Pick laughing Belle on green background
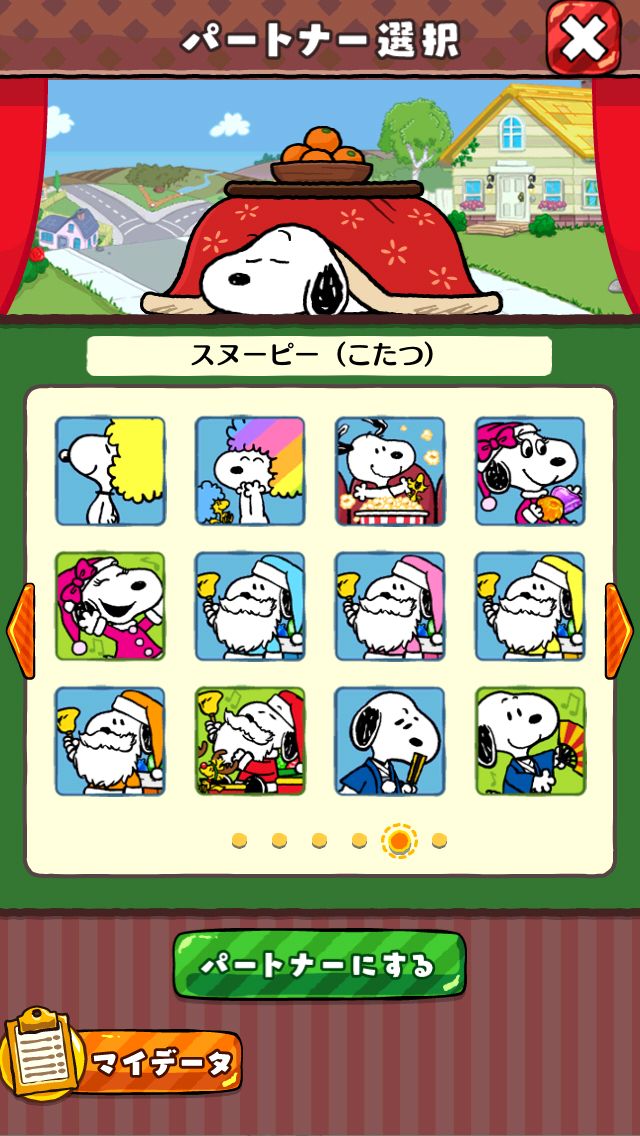Image resolution: width=640 pixels, height=1136 pixels. point(110,606)
